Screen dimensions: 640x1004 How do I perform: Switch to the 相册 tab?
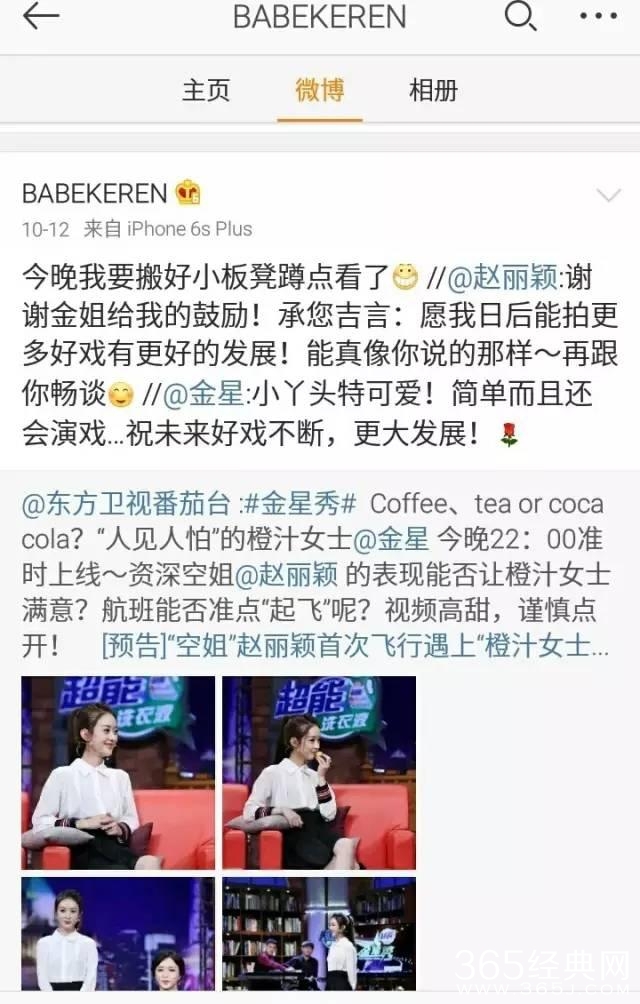coord(433,90)
